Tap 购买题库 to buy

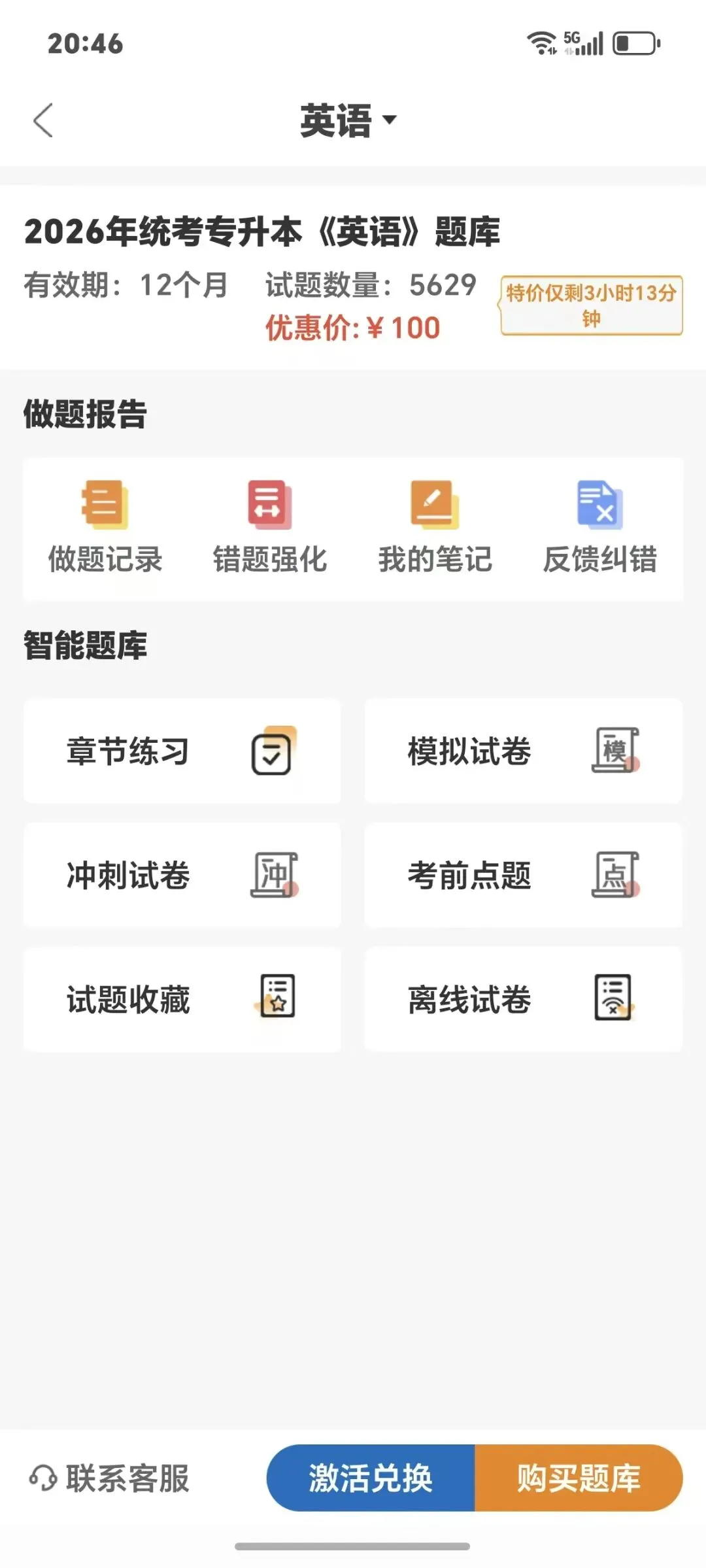(x=579, y=1478)
